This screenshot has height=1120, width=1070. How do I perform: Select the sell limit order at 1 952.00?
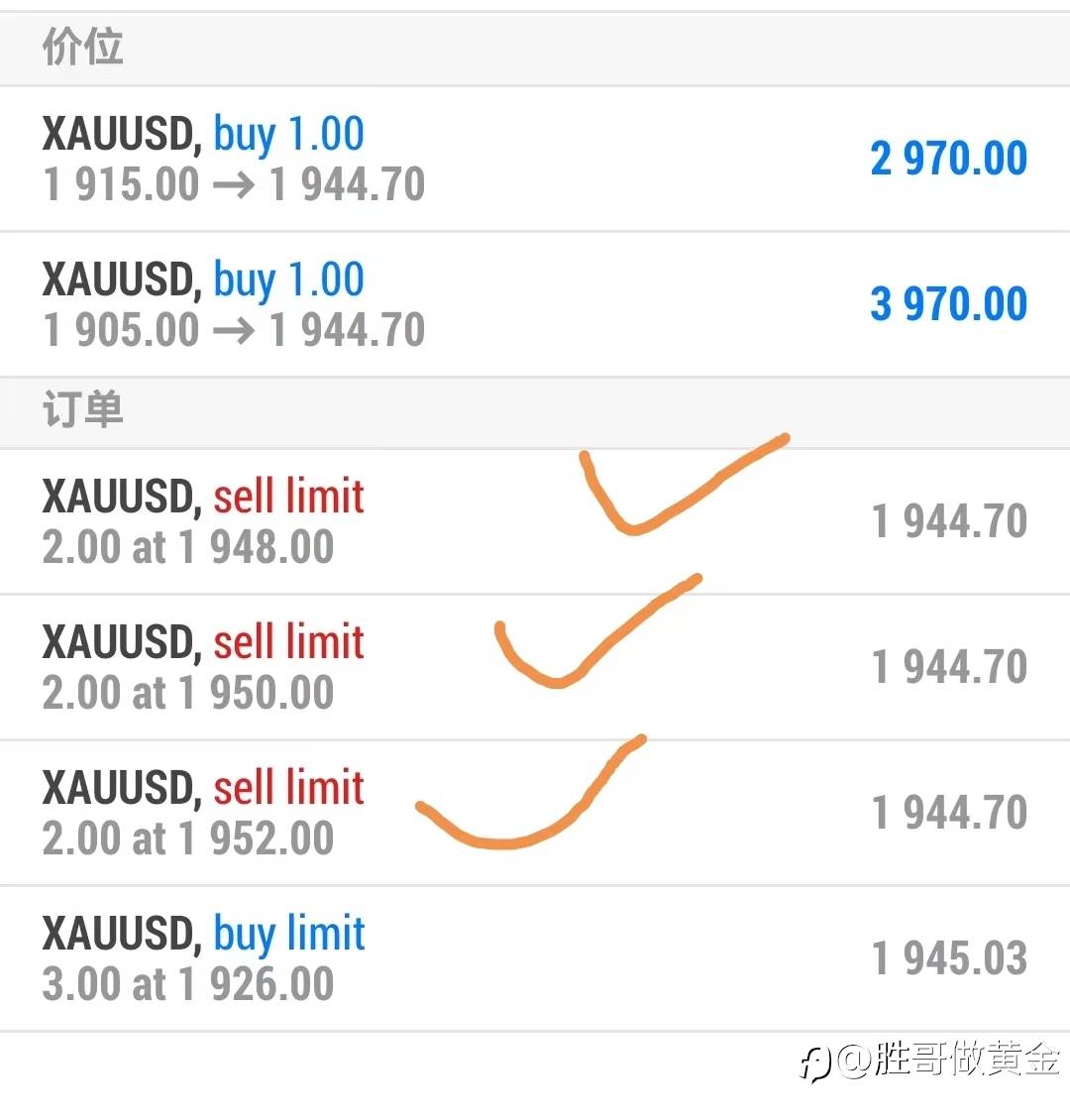pyautogui.click(x=535, y=813)
